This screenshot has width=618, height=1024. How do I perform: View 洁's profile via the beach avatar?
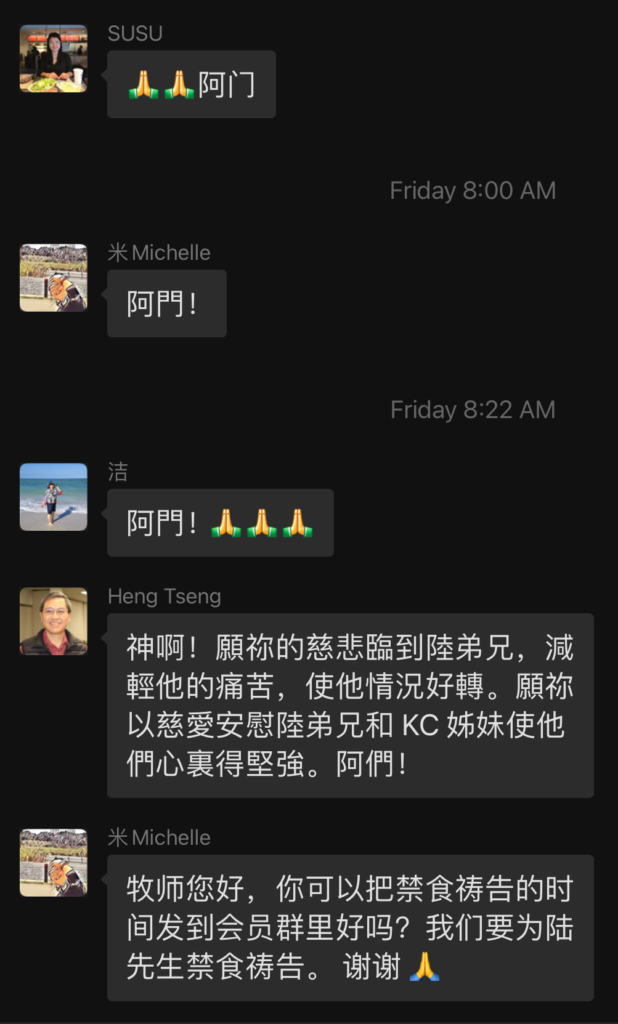[53, 497]
